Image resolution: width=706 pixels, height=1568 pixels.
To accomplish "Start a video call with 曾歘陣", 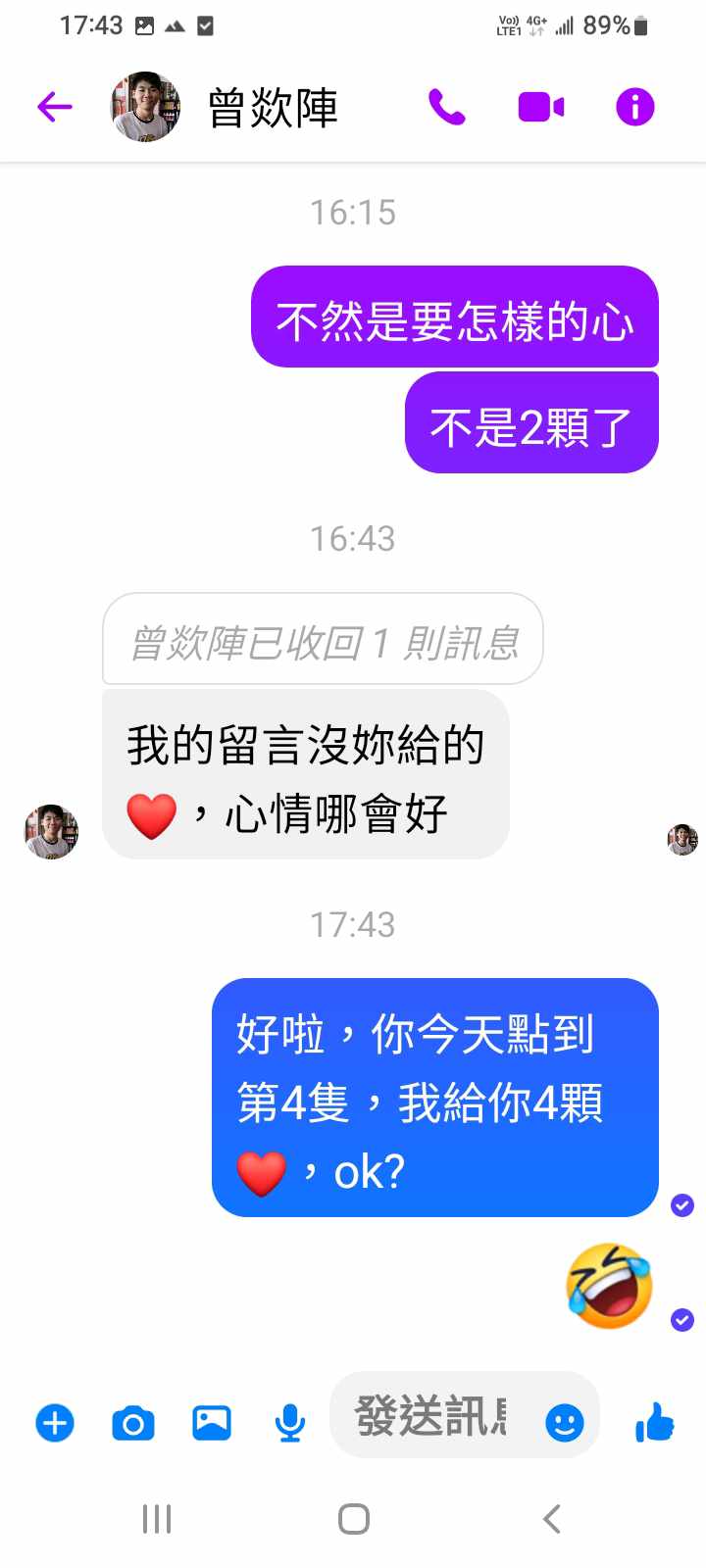I will (x=540, y=107).
